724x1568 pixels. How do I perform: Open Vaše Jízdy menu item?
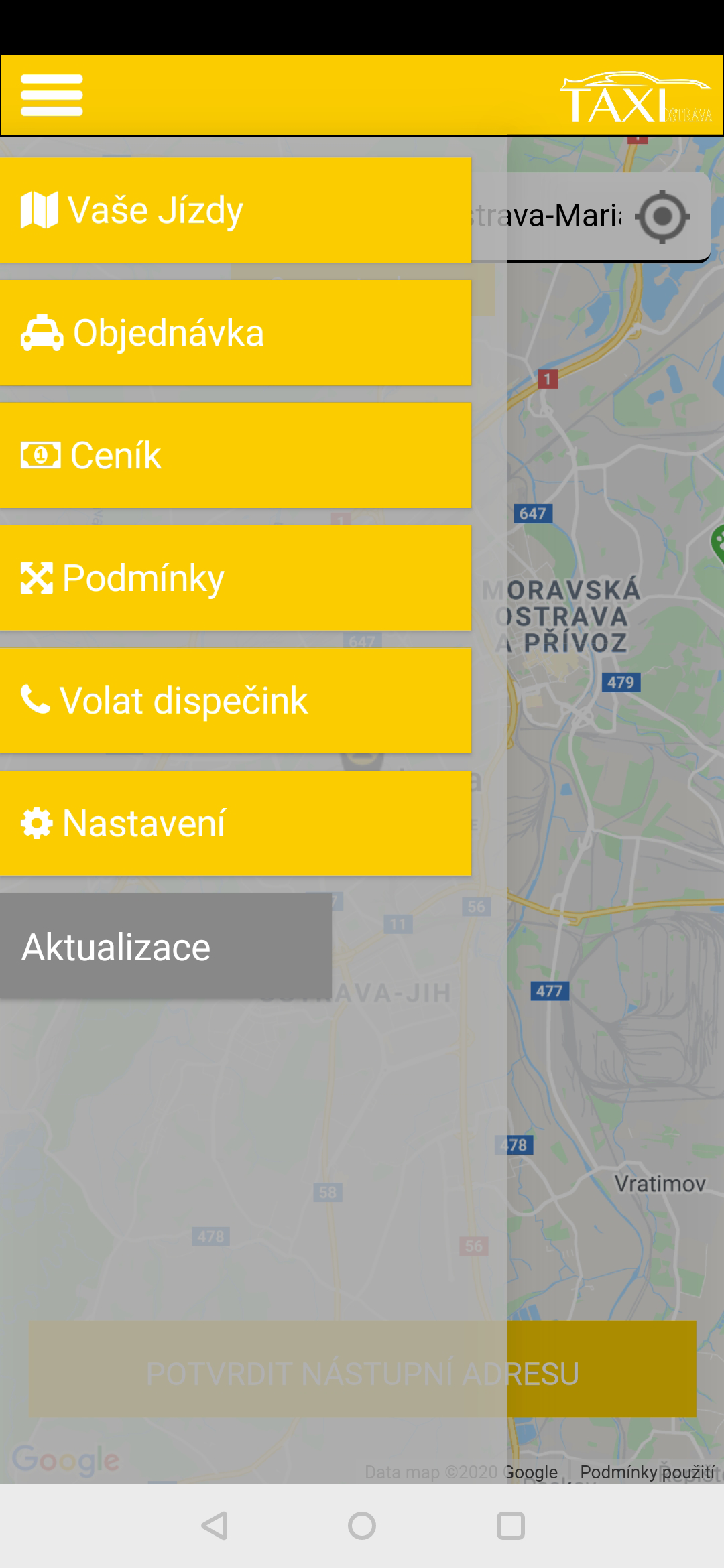pos(235,210)
